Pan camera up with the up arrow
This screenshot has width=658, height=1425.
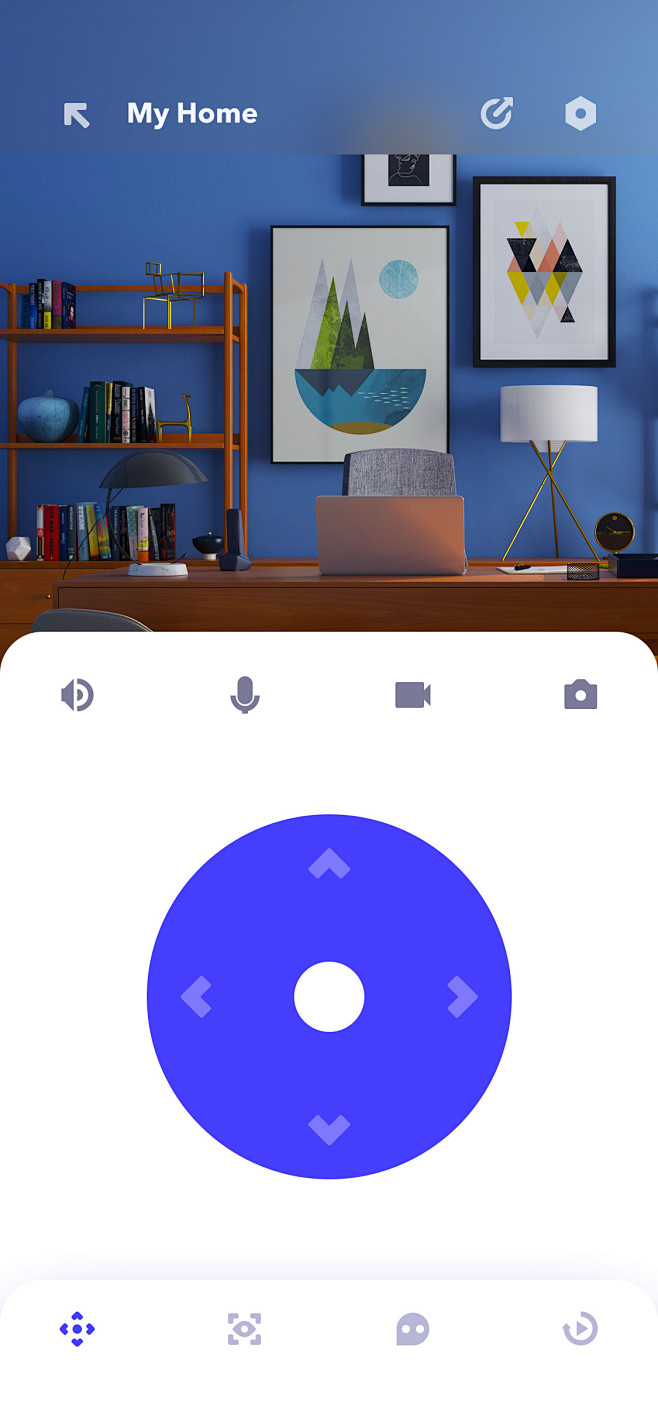(x=329, y=863)
